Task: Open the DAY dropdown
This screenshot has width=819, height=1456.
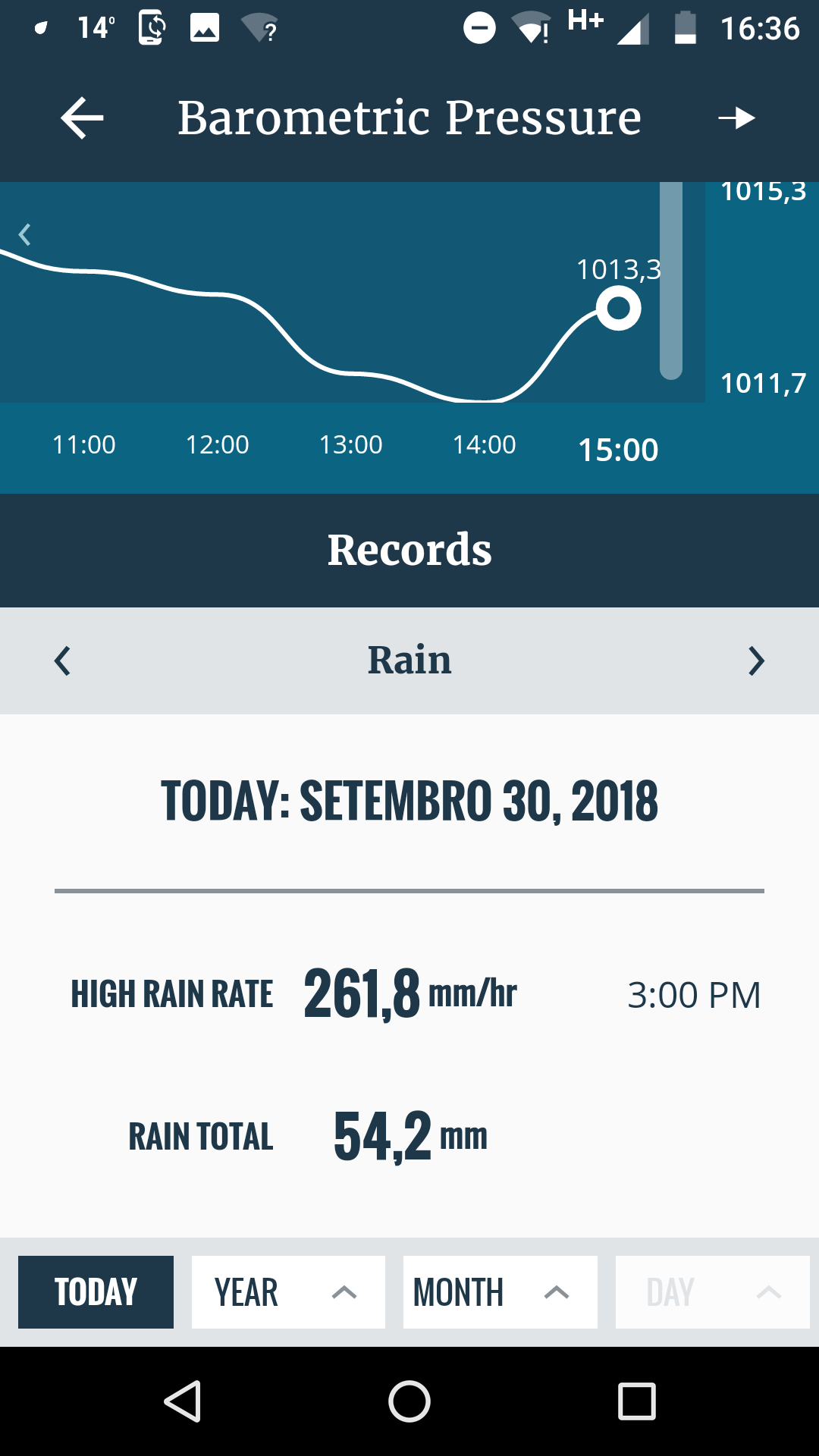Action: tap(712, 1292)
